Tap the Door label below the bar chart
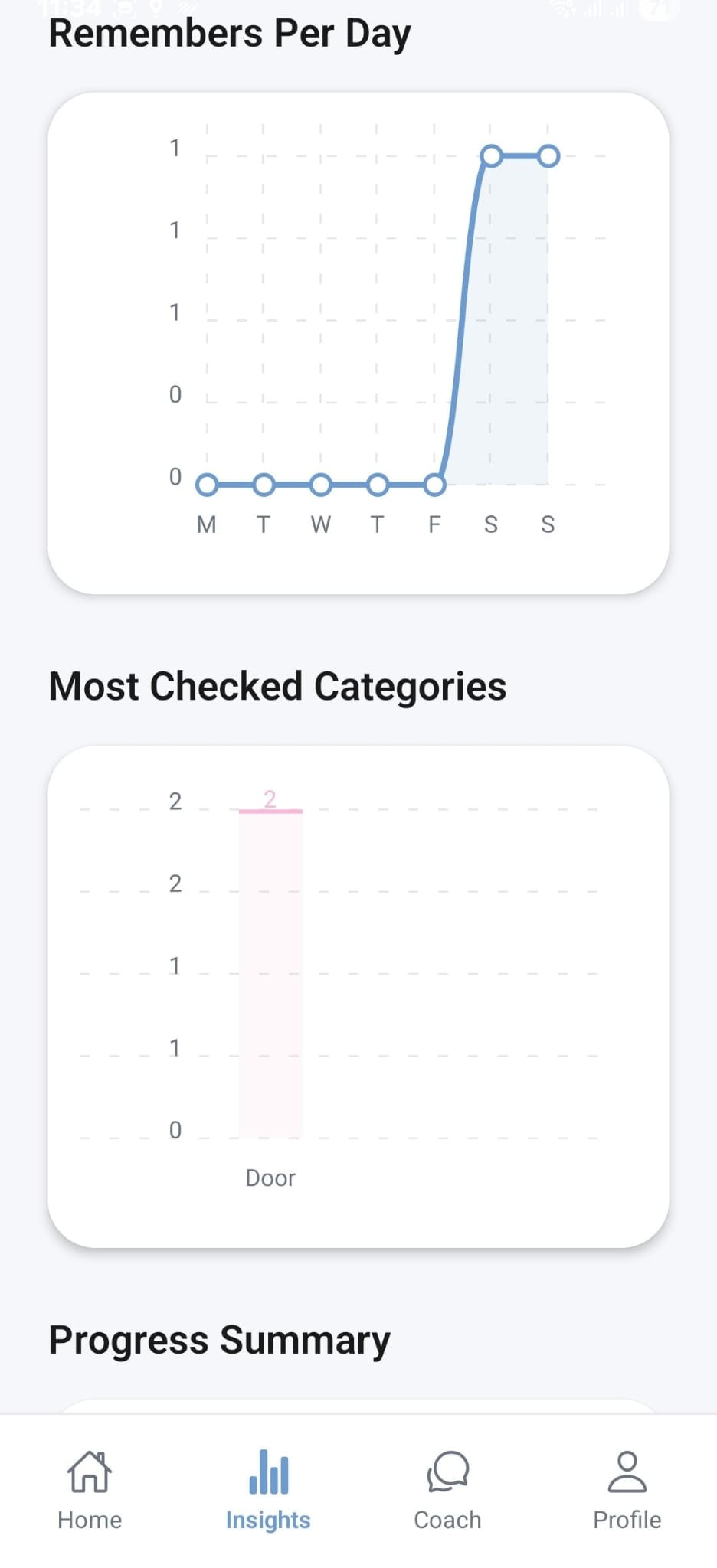This screenshot has height=1568, width=717. [x=270, y=1178]
